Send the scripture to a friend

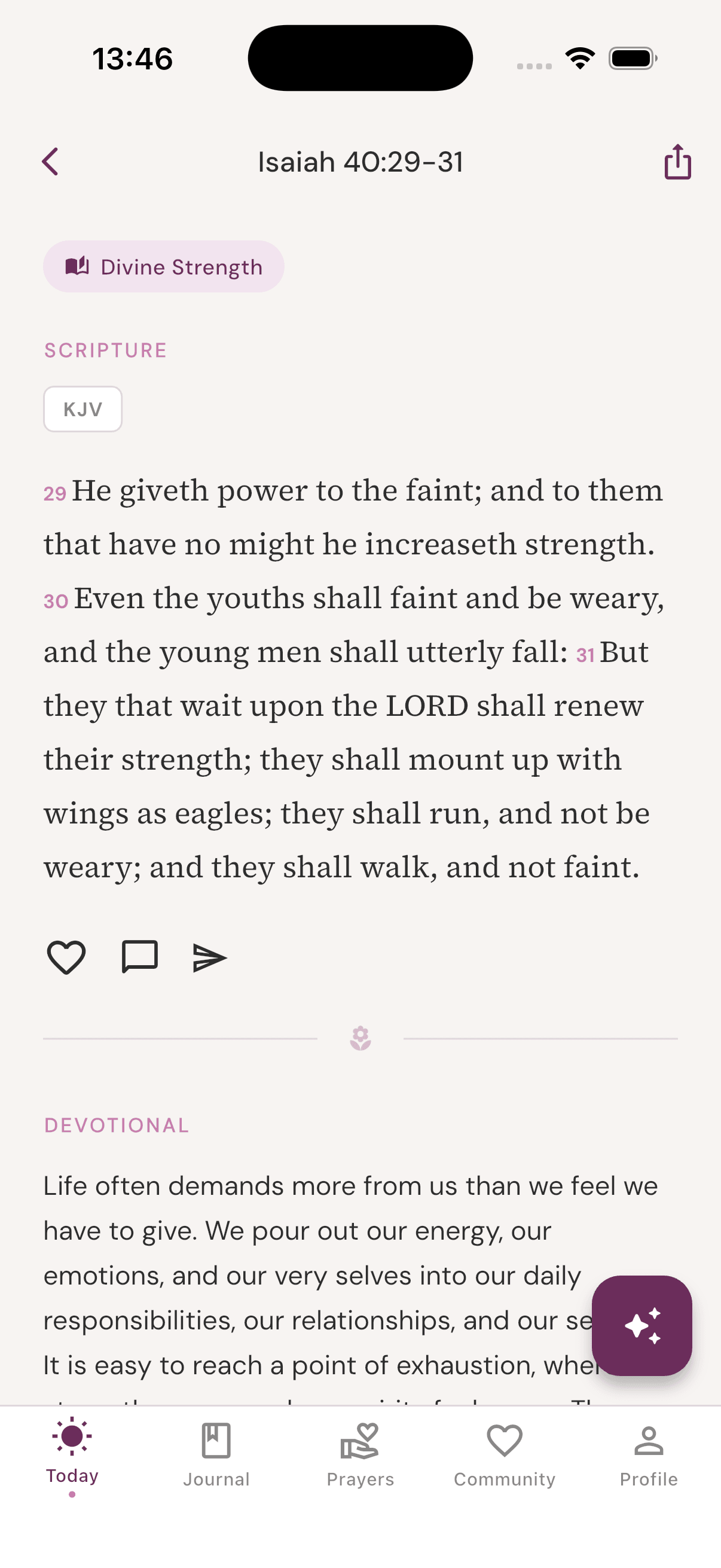coord(210,956)
